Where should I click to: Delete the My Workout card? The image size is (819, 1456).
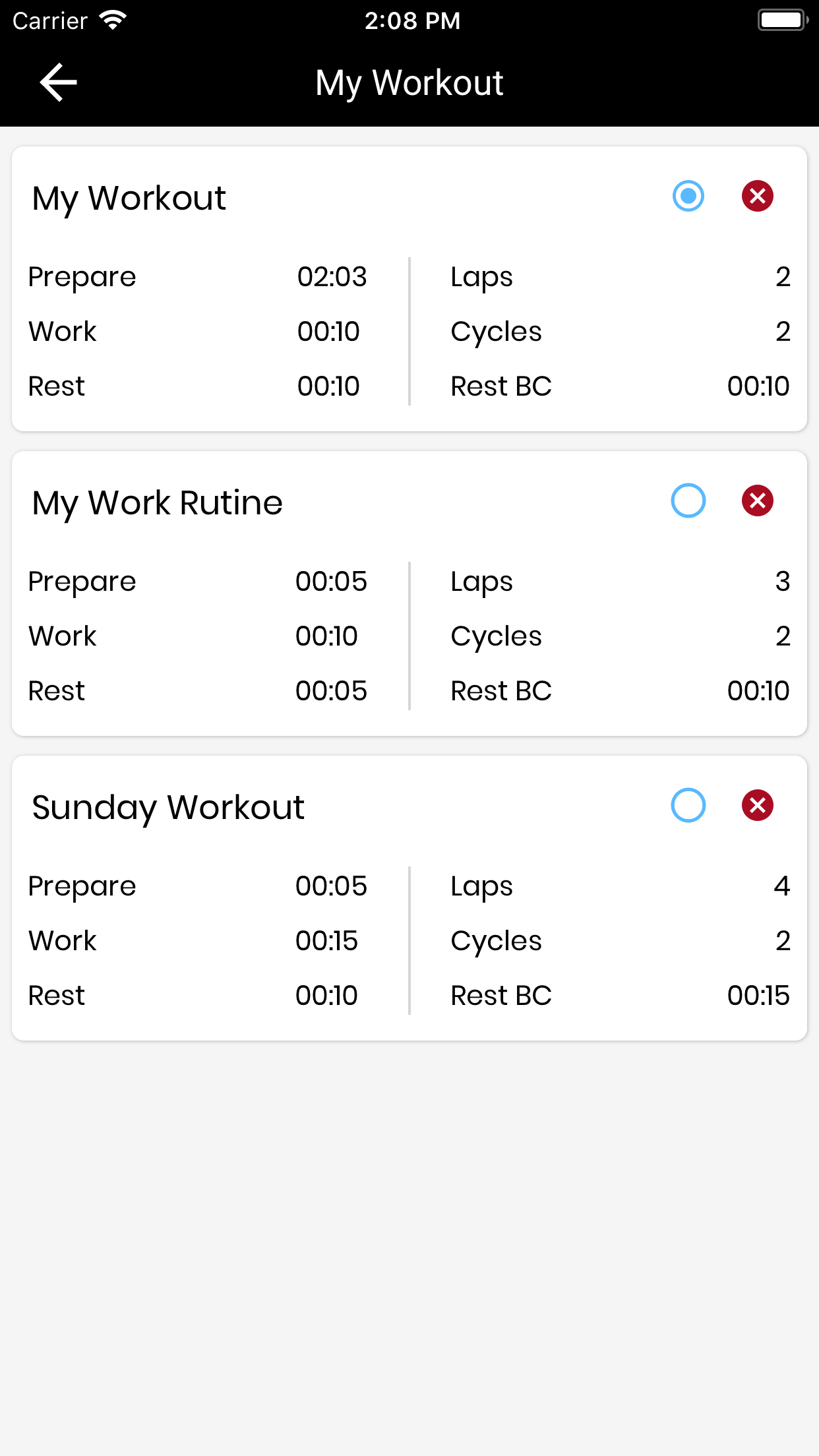tap(758, 196)
